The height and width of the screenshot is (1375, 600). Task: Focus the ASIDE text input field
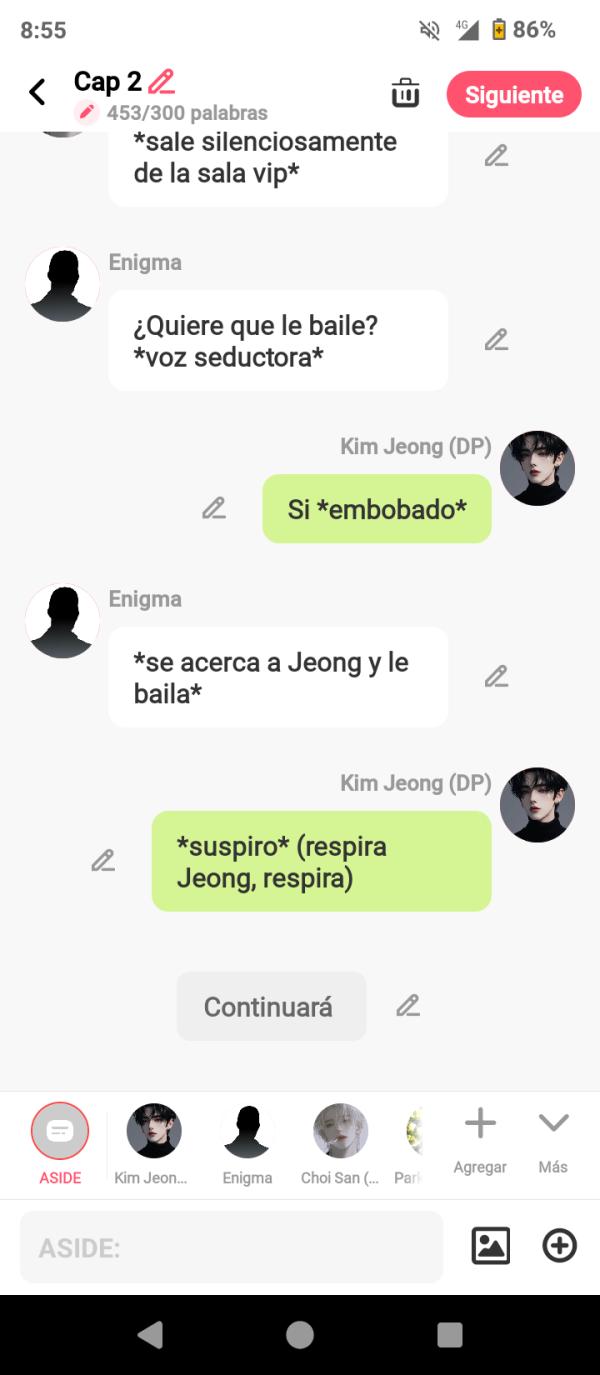230,1247
